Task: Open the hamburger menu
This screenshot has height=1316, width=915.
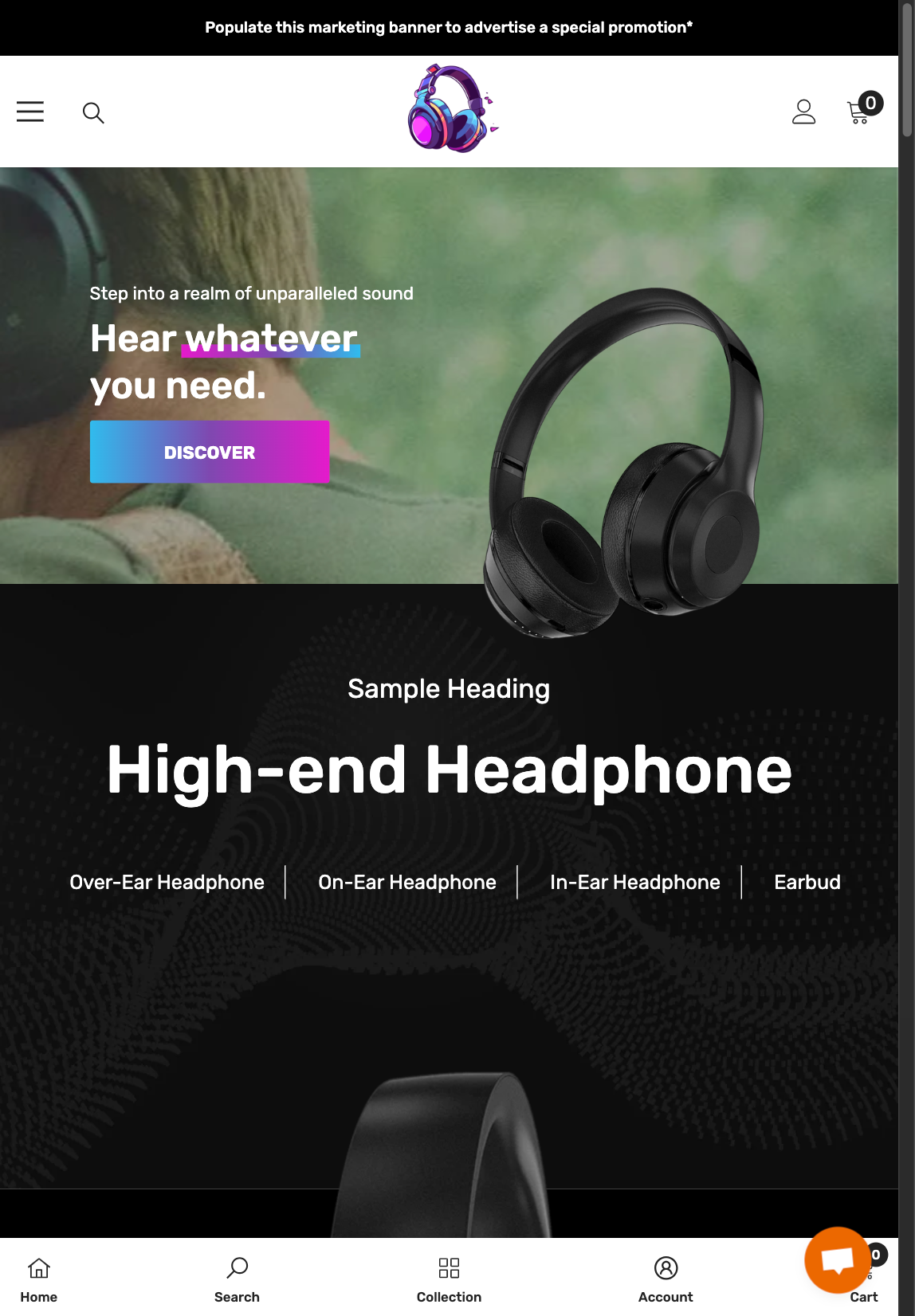Action: [30, 112]
